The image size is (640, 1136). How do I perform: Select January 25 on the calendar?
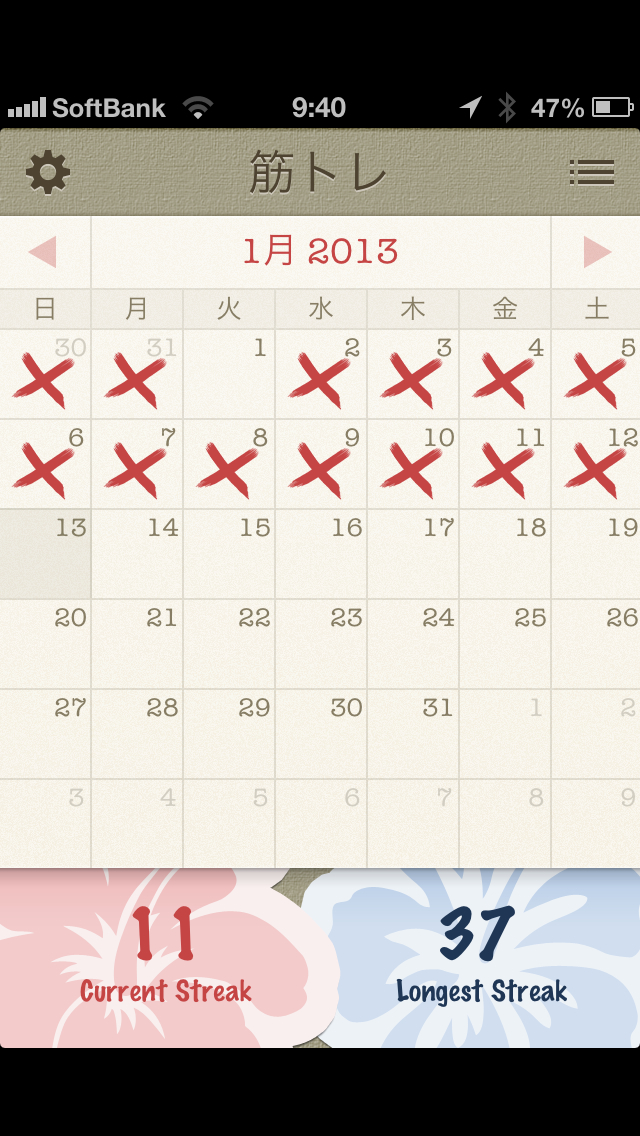[x=505, y=644]
